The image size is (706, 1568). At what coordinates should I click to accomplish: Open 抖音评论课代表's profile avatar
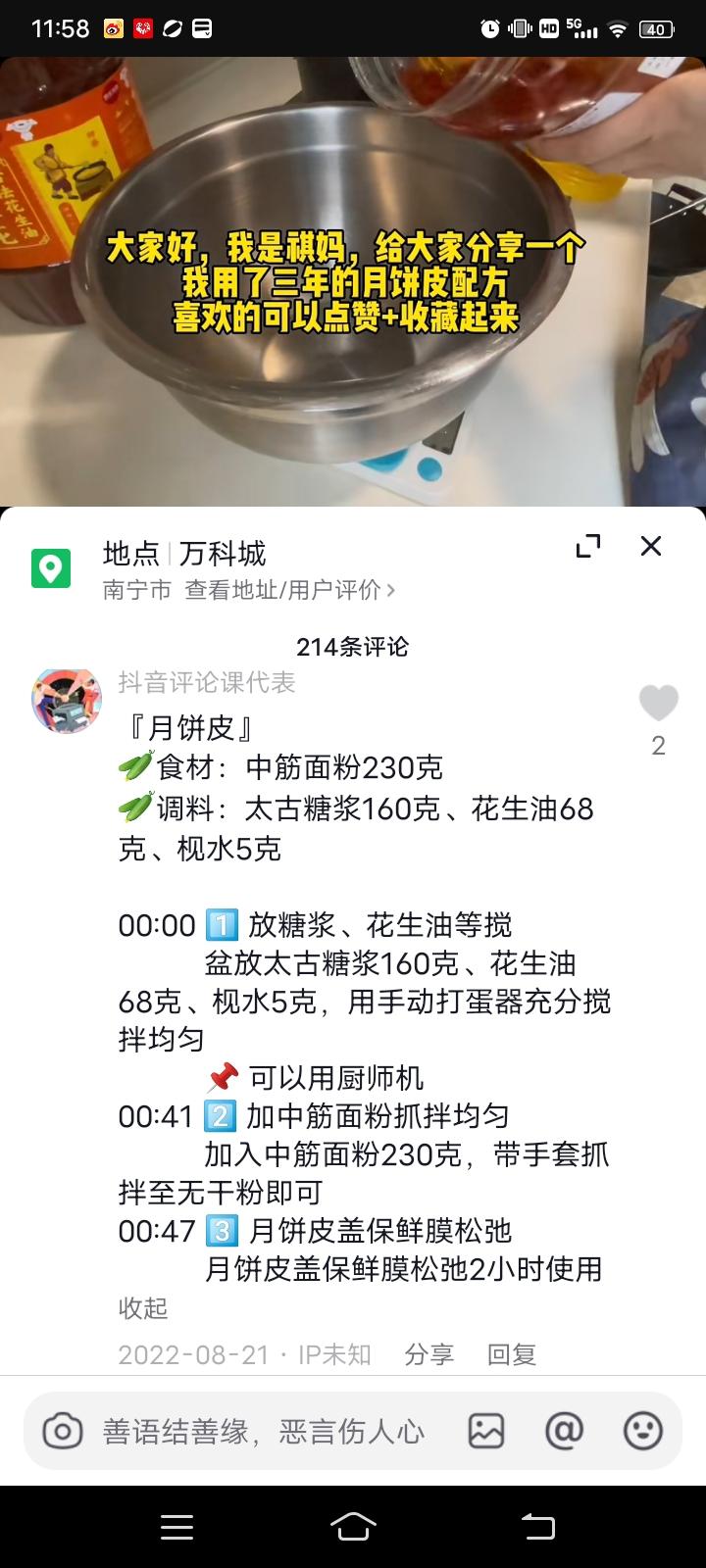[x=67, y=702]
